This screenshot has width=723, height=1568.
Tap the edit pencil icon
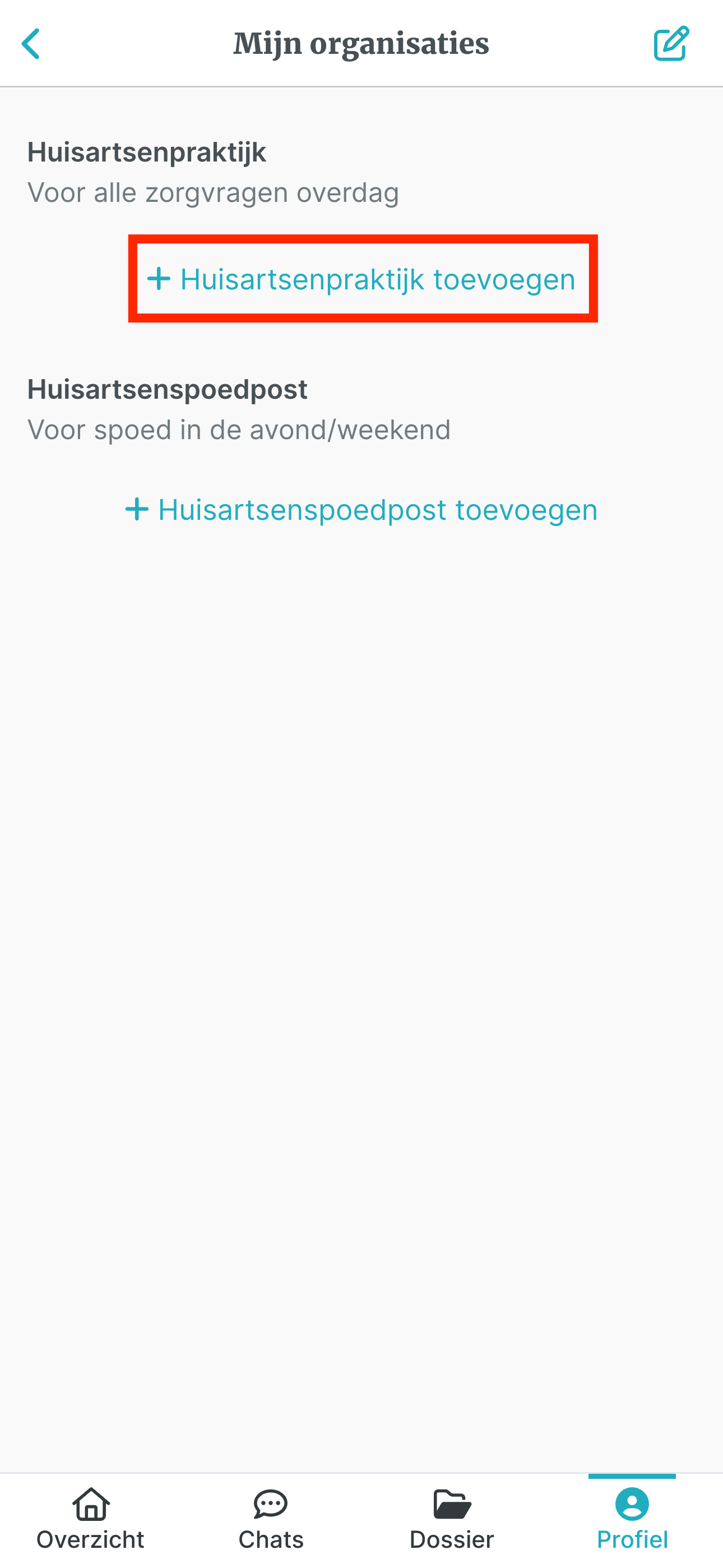[x=671, y=44]
